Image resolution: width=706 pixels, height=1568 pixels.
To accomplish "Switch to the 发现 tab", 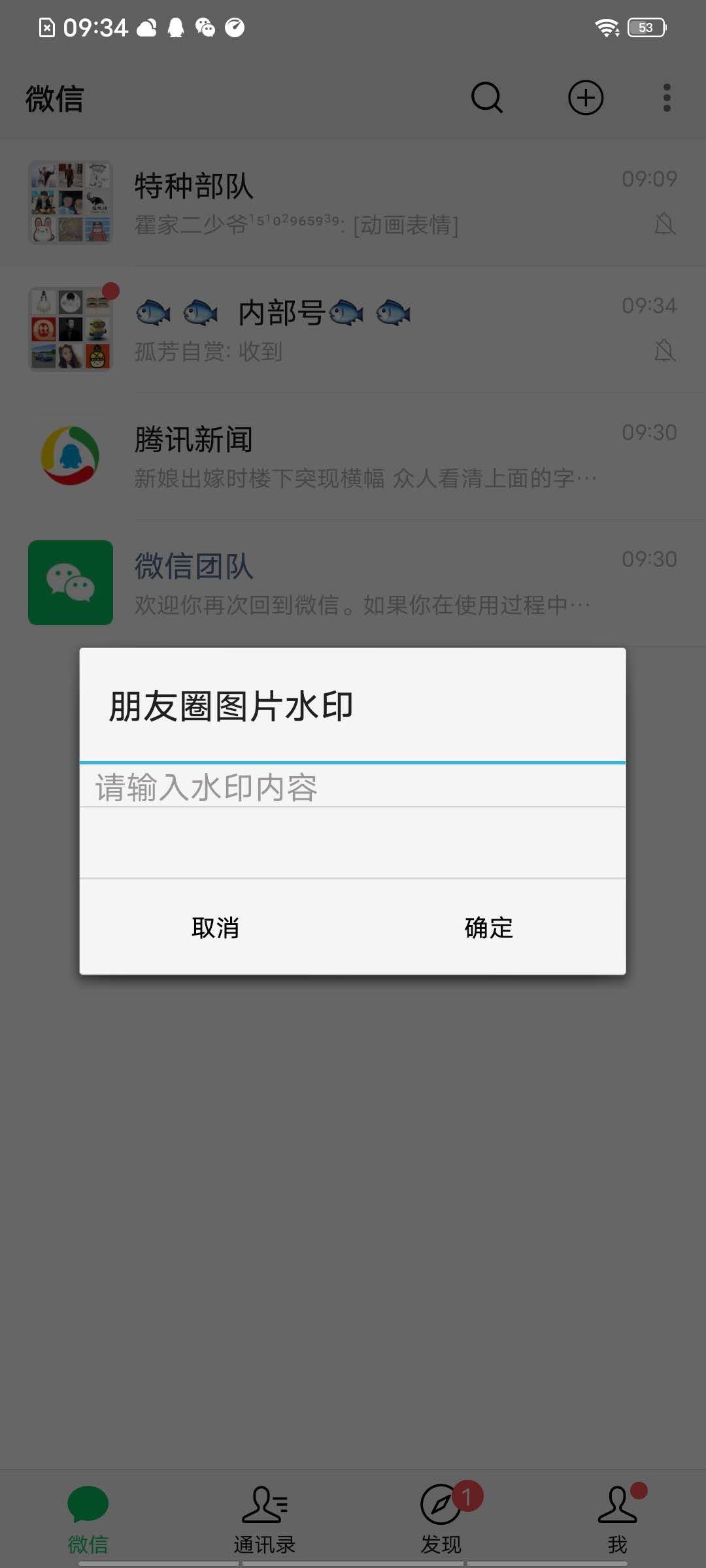I will (x=441, y=1520).
